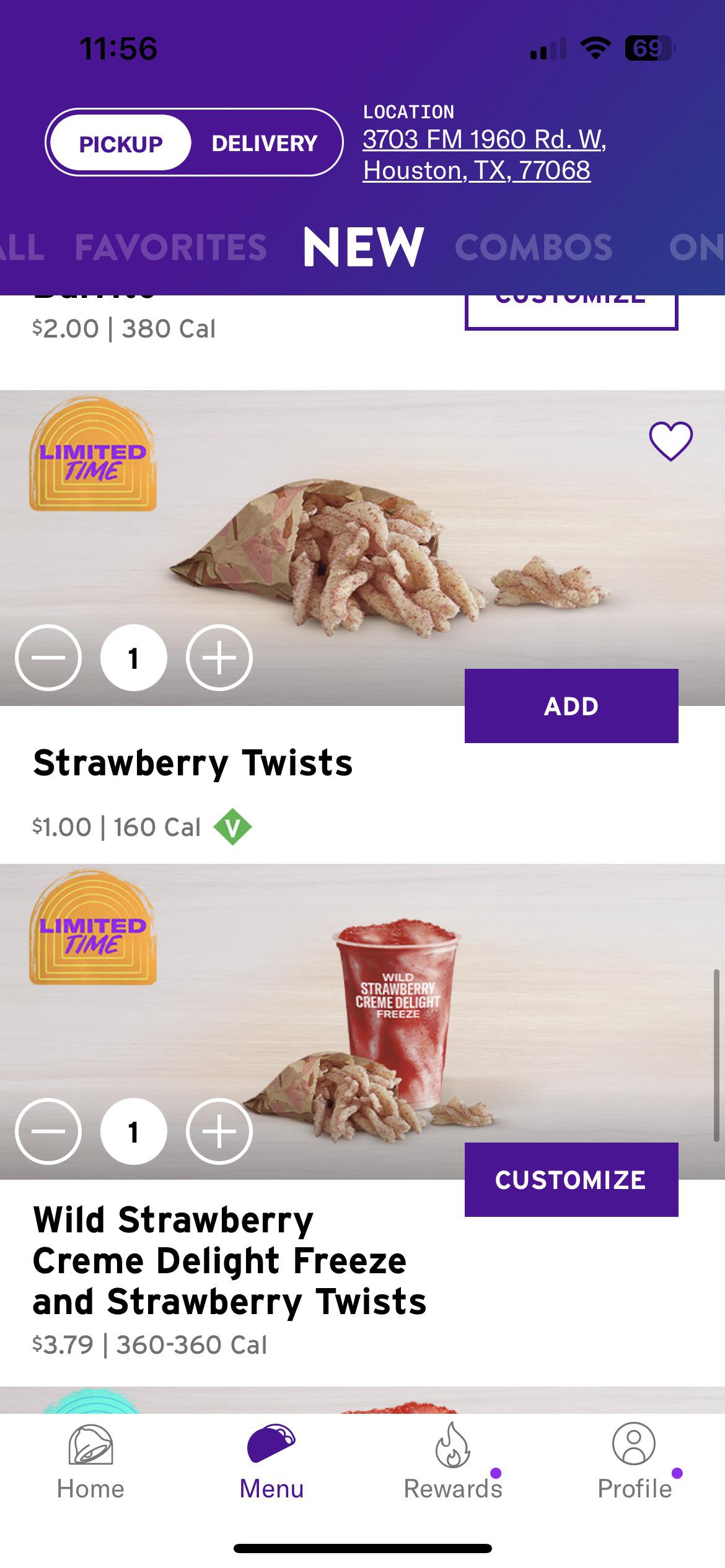Open the Profile tab
This screenshot has height=1568, width=725.
point(635,1463)
